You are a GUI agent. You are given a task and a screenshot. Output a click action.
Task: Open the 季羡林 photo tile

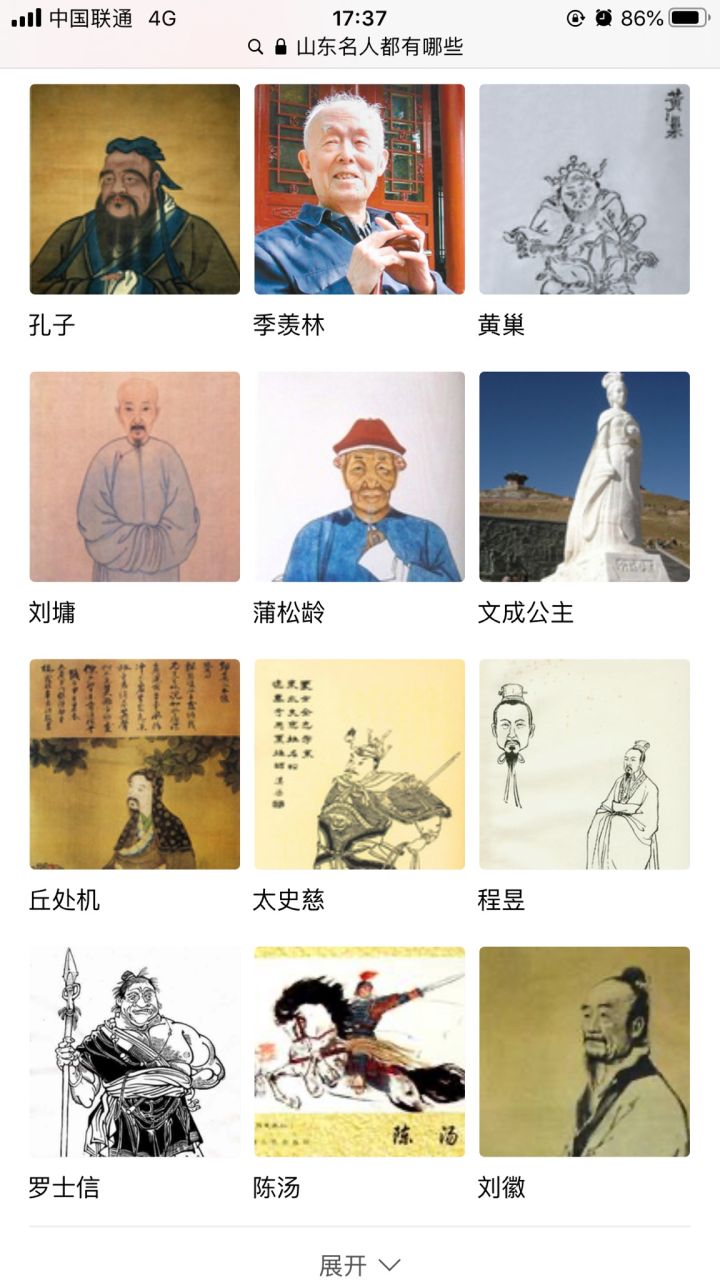click(x=359, y=189)
